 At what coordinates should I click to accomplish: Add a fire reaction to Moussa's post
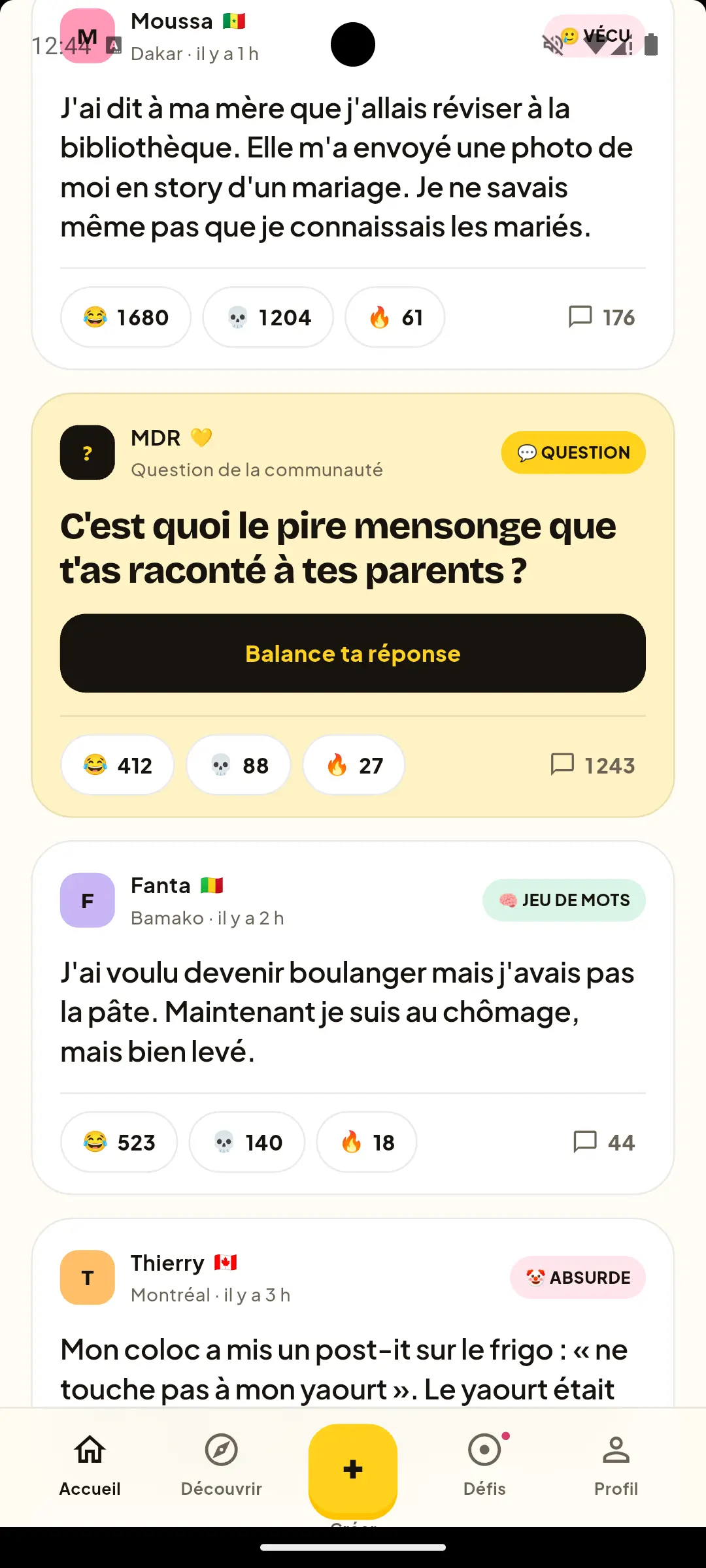[395, 318]
